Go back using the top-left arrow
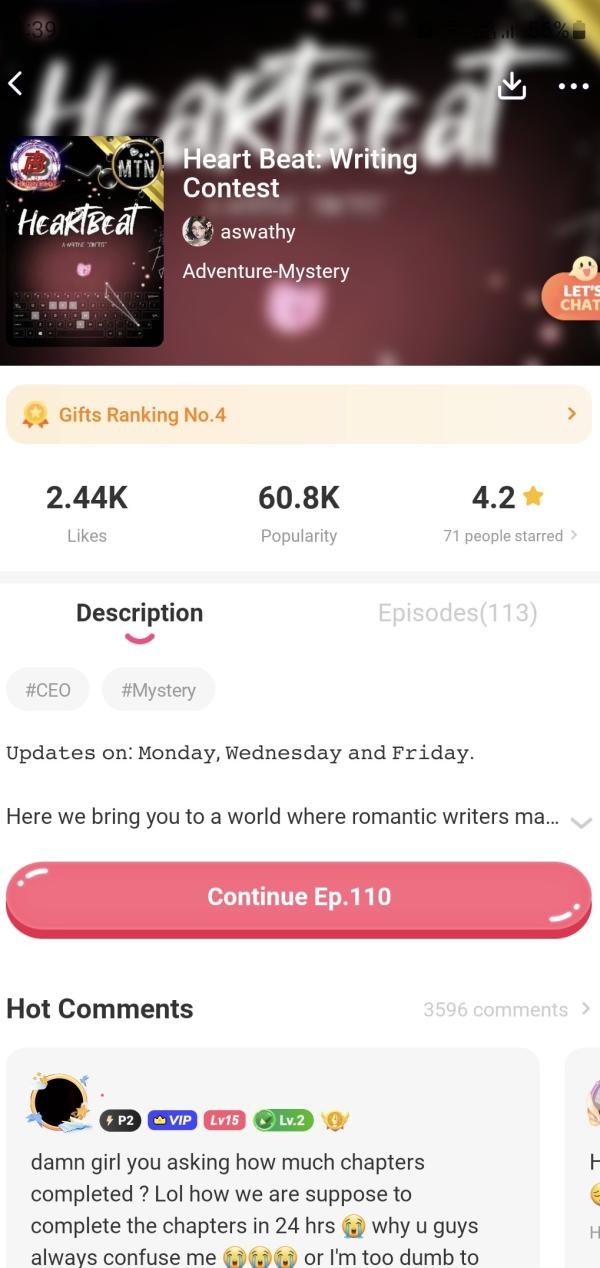Image resolution: width=600 pixels, height=1268 pixels. point(16,84)
